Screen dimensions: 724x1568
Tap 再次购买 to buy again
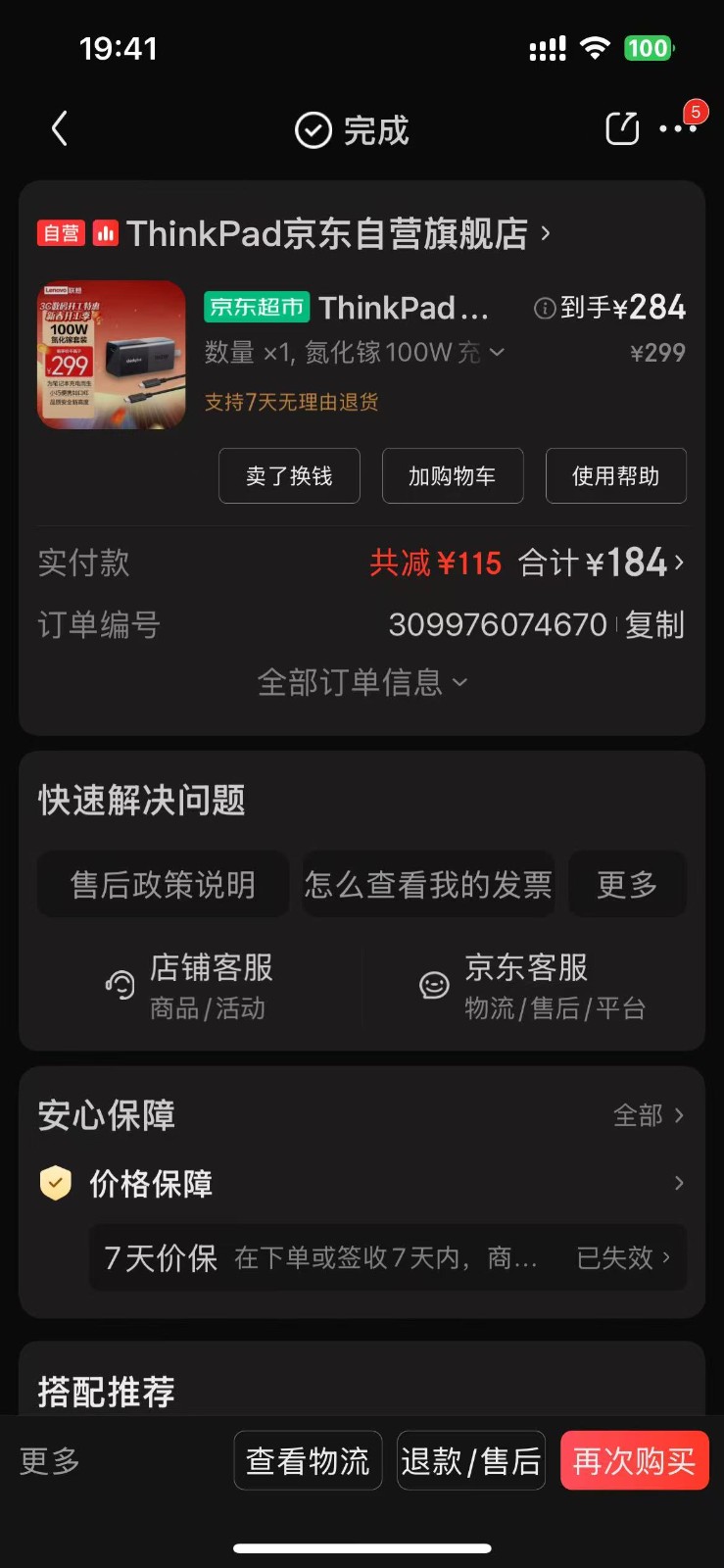tap(634, 1461)
